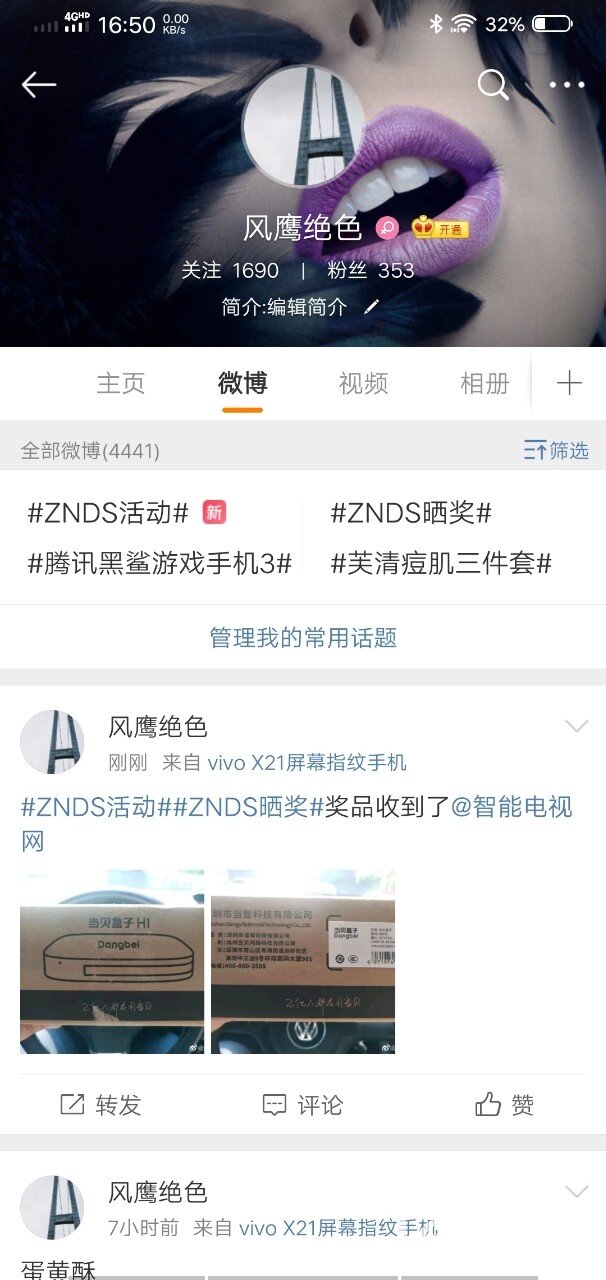Open the three-dot overflow menu
The image size is (606, 1280).
click(x=567, y=85)
